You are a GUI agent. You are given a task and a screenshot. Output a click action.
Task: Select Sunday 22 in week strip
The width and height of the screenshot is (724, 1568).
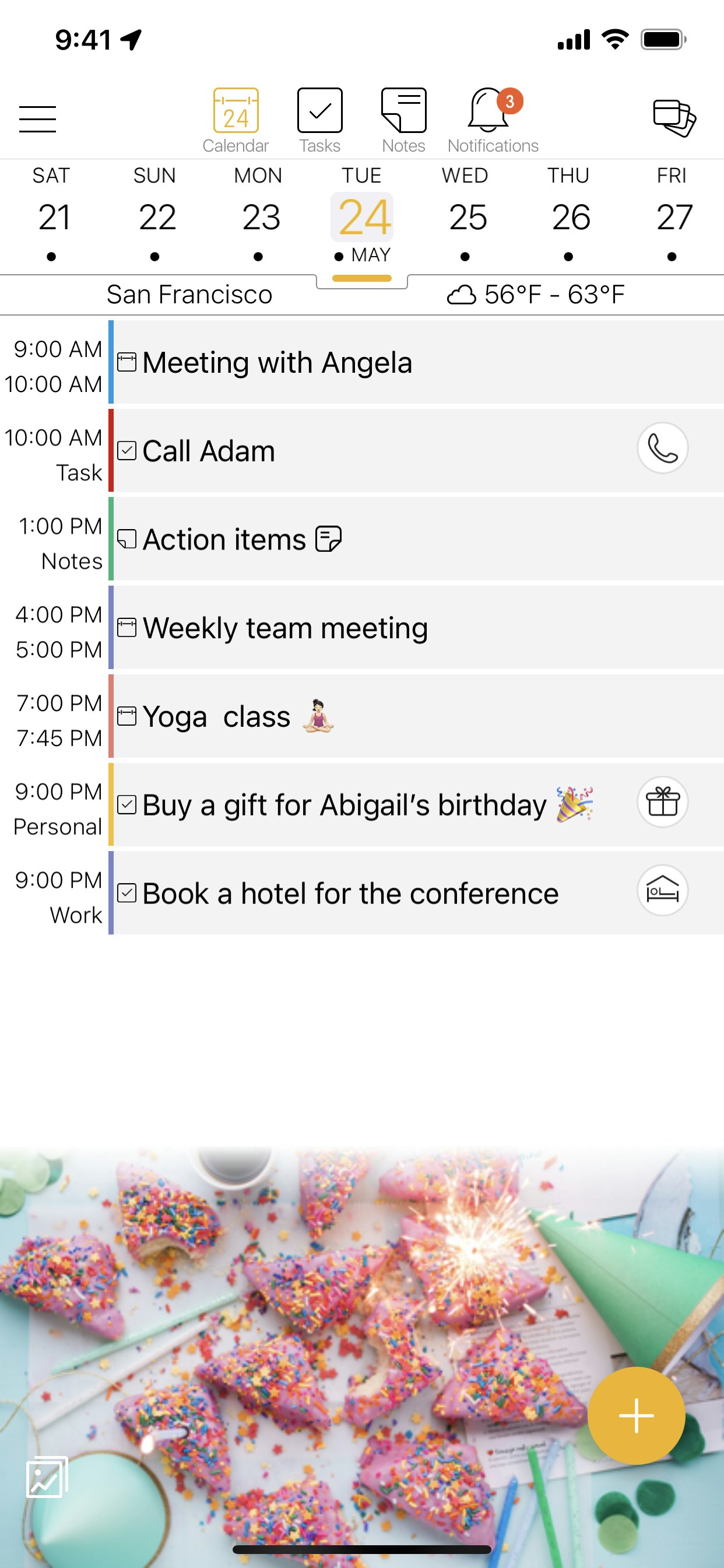(155, 216)
